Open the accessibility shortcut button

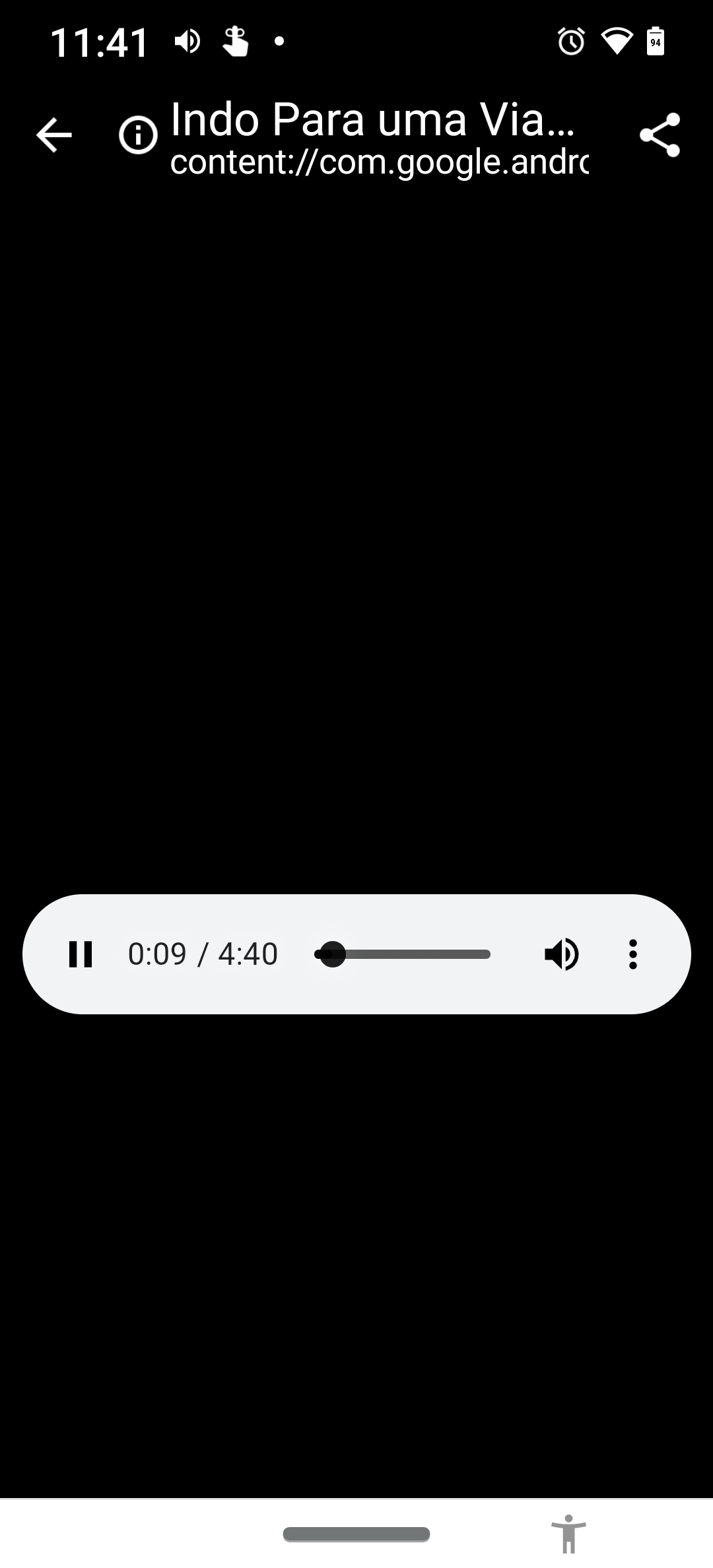click(x=568, y=1534)
